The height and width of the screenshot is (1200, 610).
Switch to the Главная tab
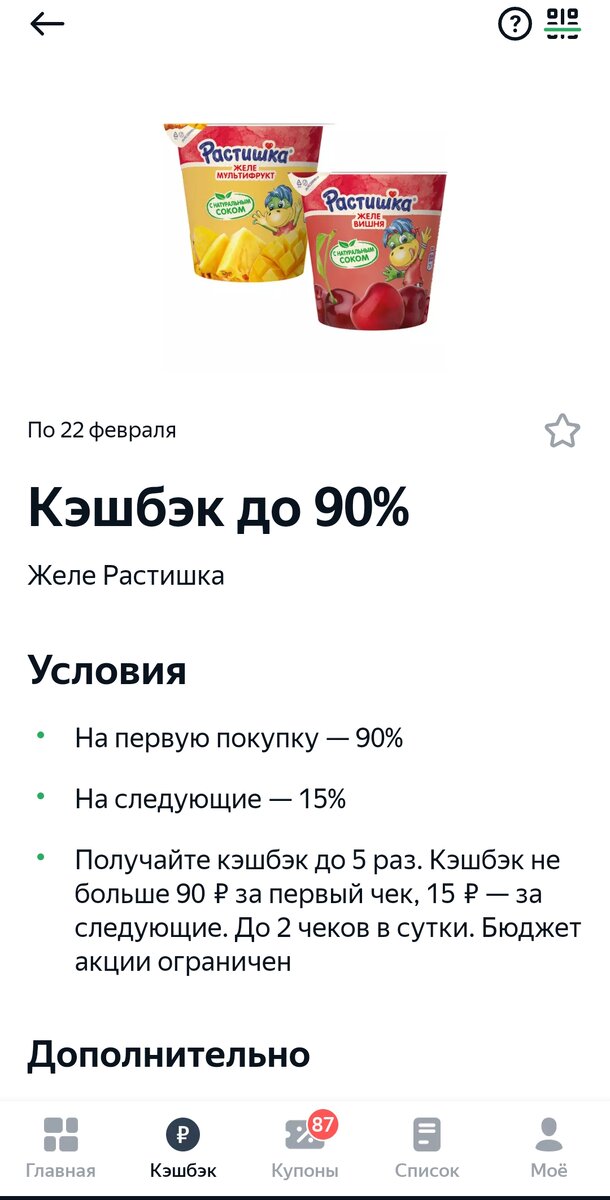tap(61, 1148)
